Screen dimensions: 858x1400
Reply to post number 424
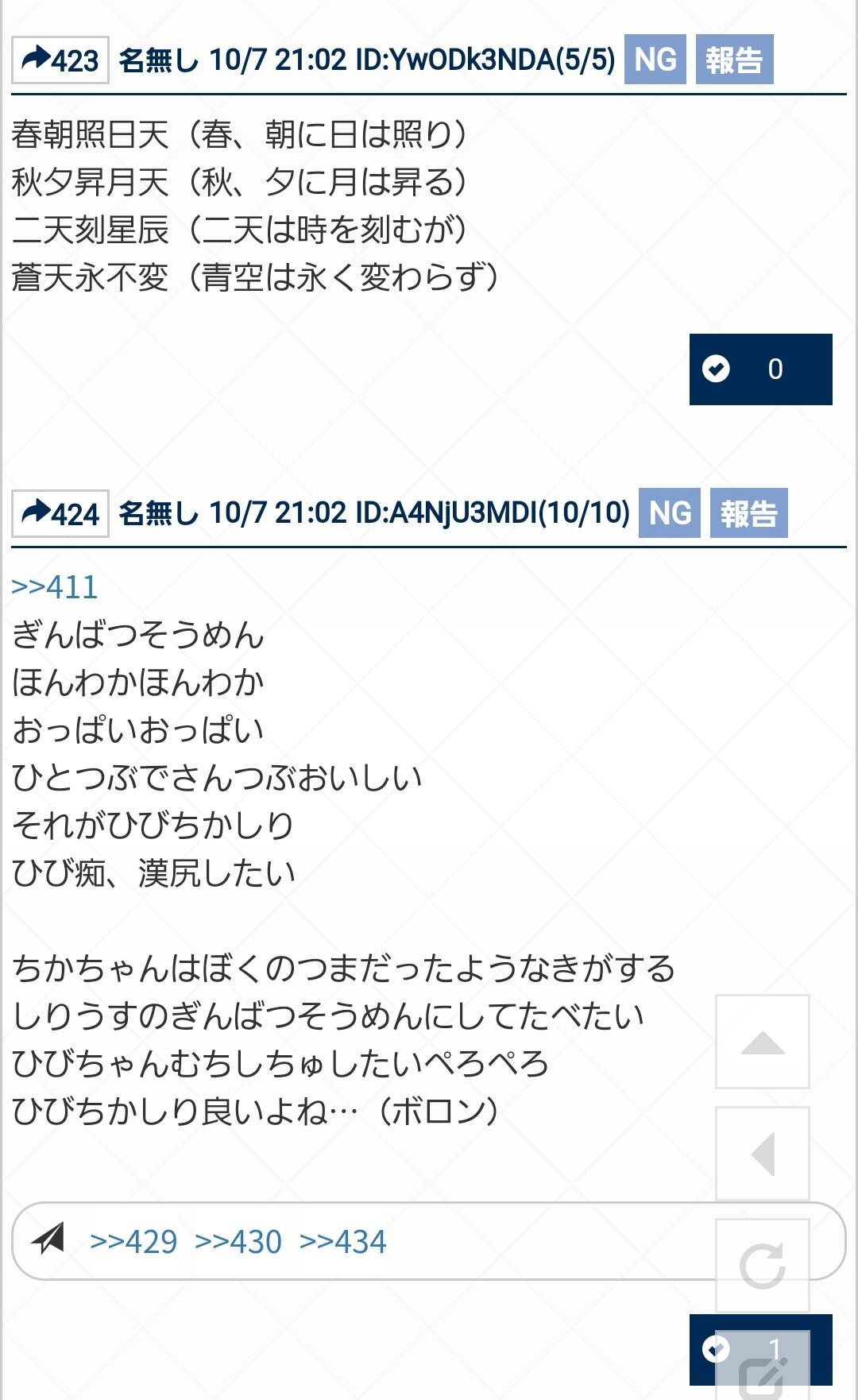point(60,514)
